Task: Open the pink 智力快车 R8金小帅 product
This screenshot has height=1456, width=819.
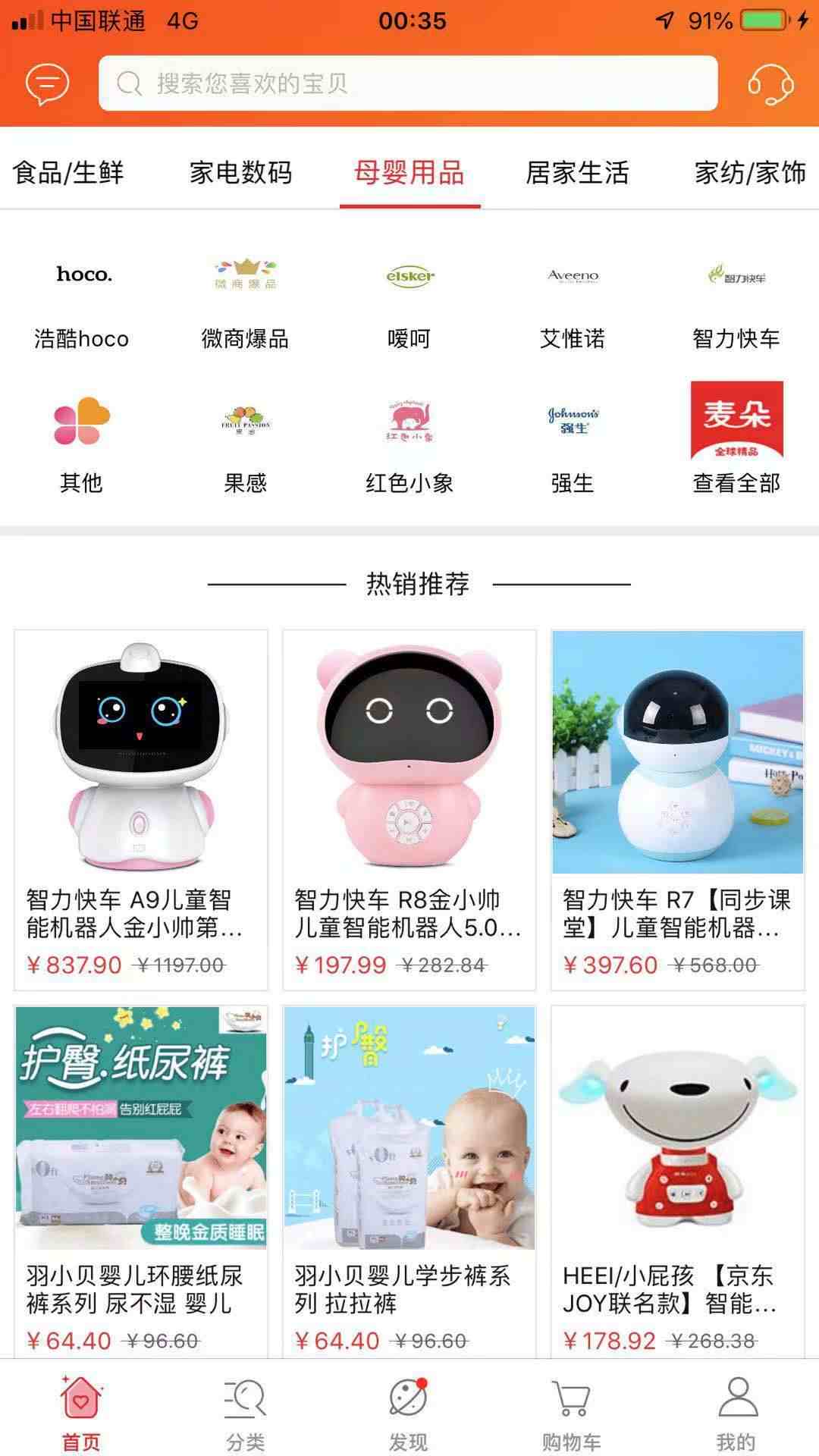Action: [x=409, y=808]
